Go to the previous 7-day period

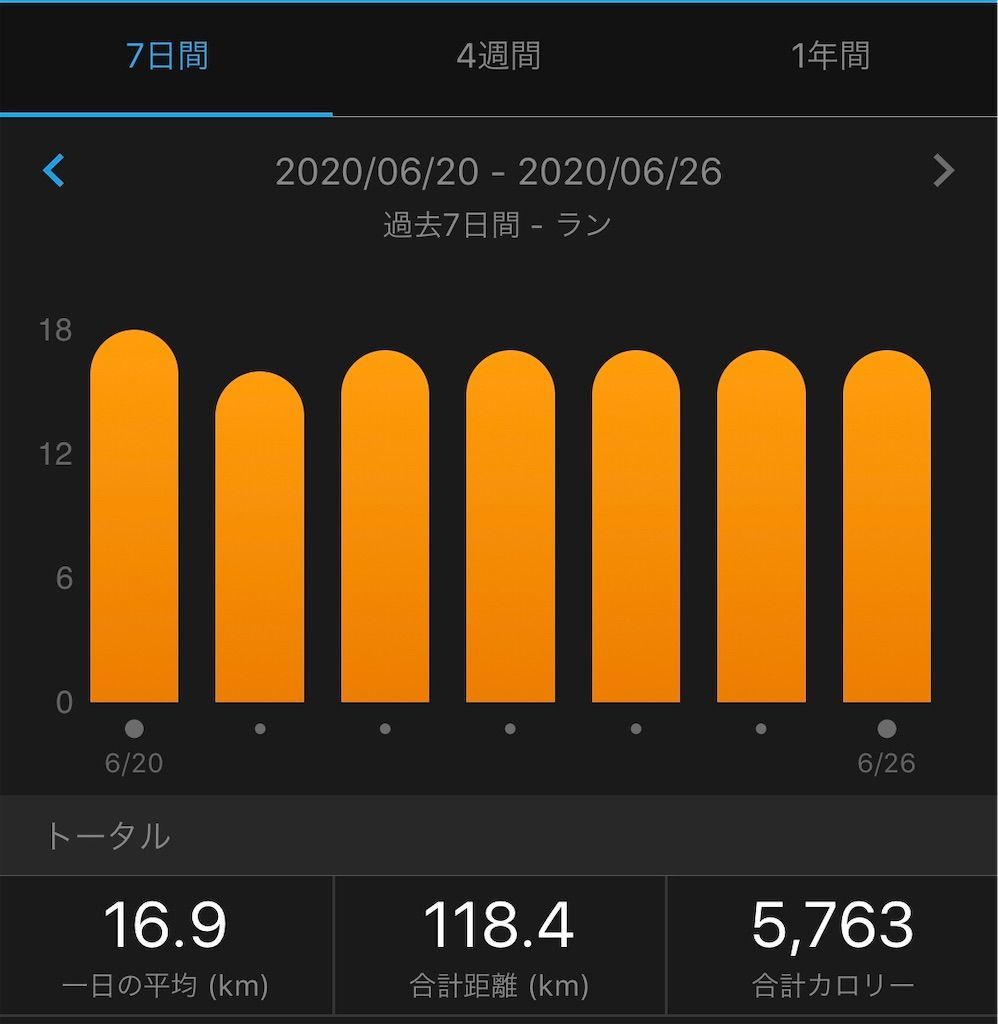click(54, 171)
